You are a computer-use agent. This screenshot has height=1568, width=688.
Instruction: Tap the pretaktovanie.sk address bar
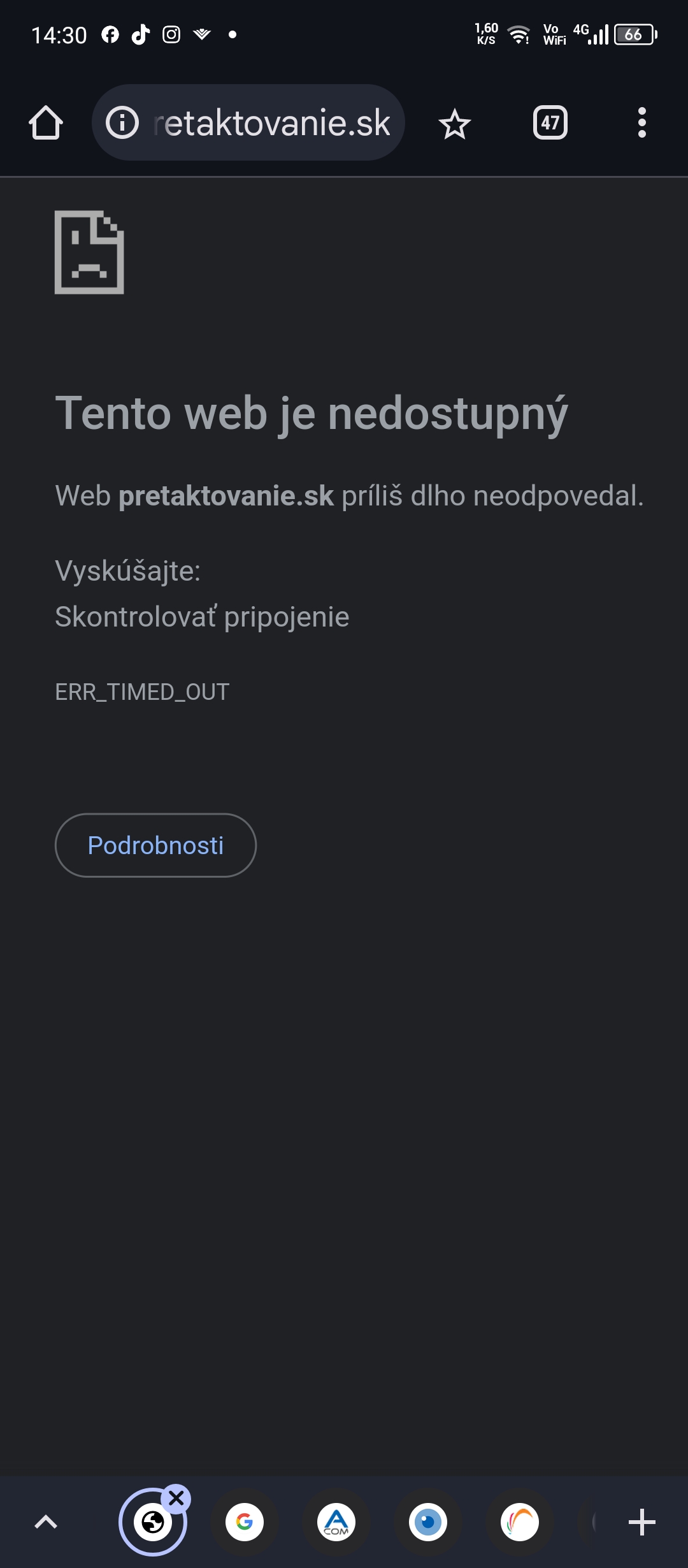pos(248,122)
